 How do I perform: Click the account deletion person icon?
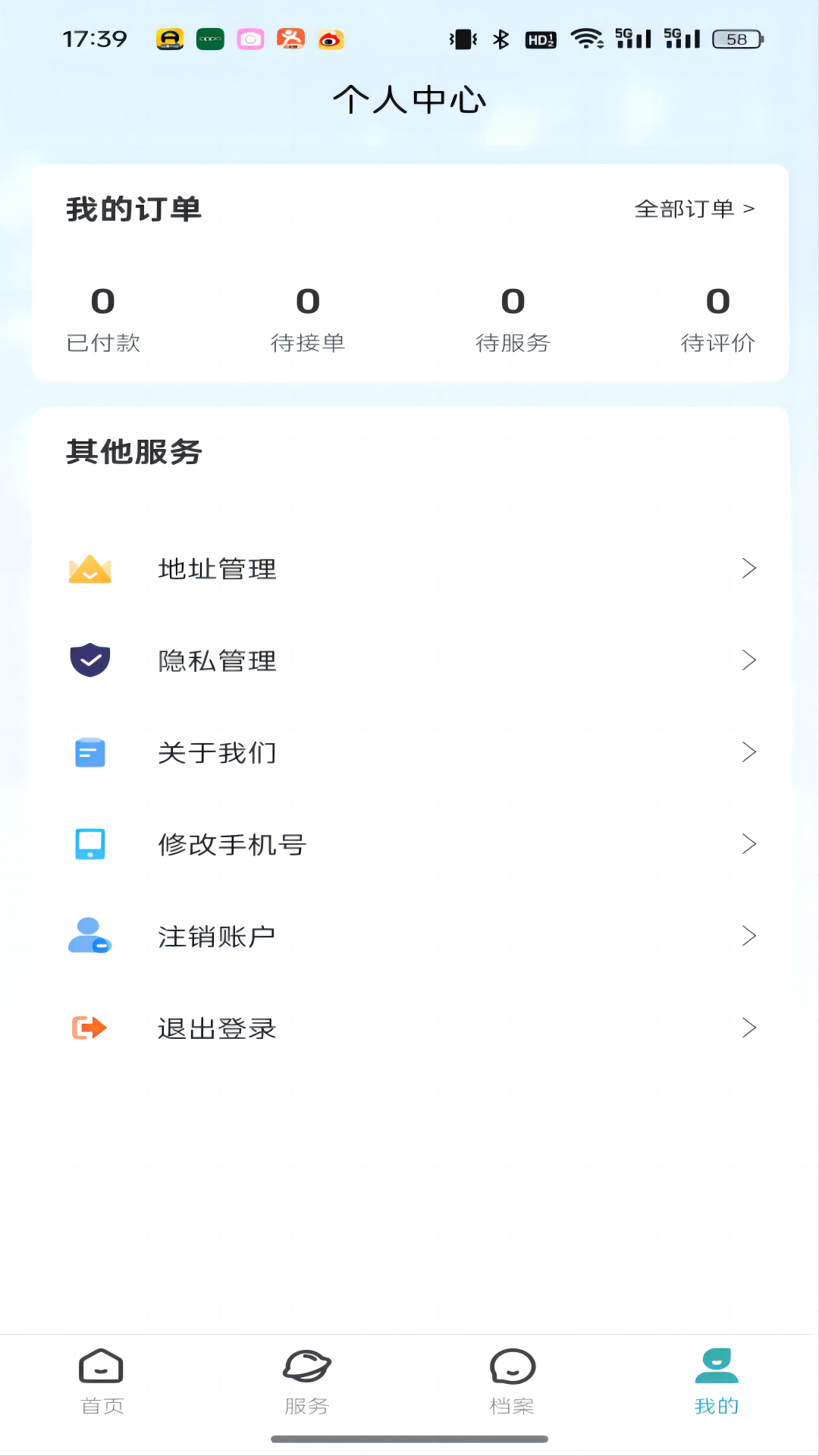(89, 935)
